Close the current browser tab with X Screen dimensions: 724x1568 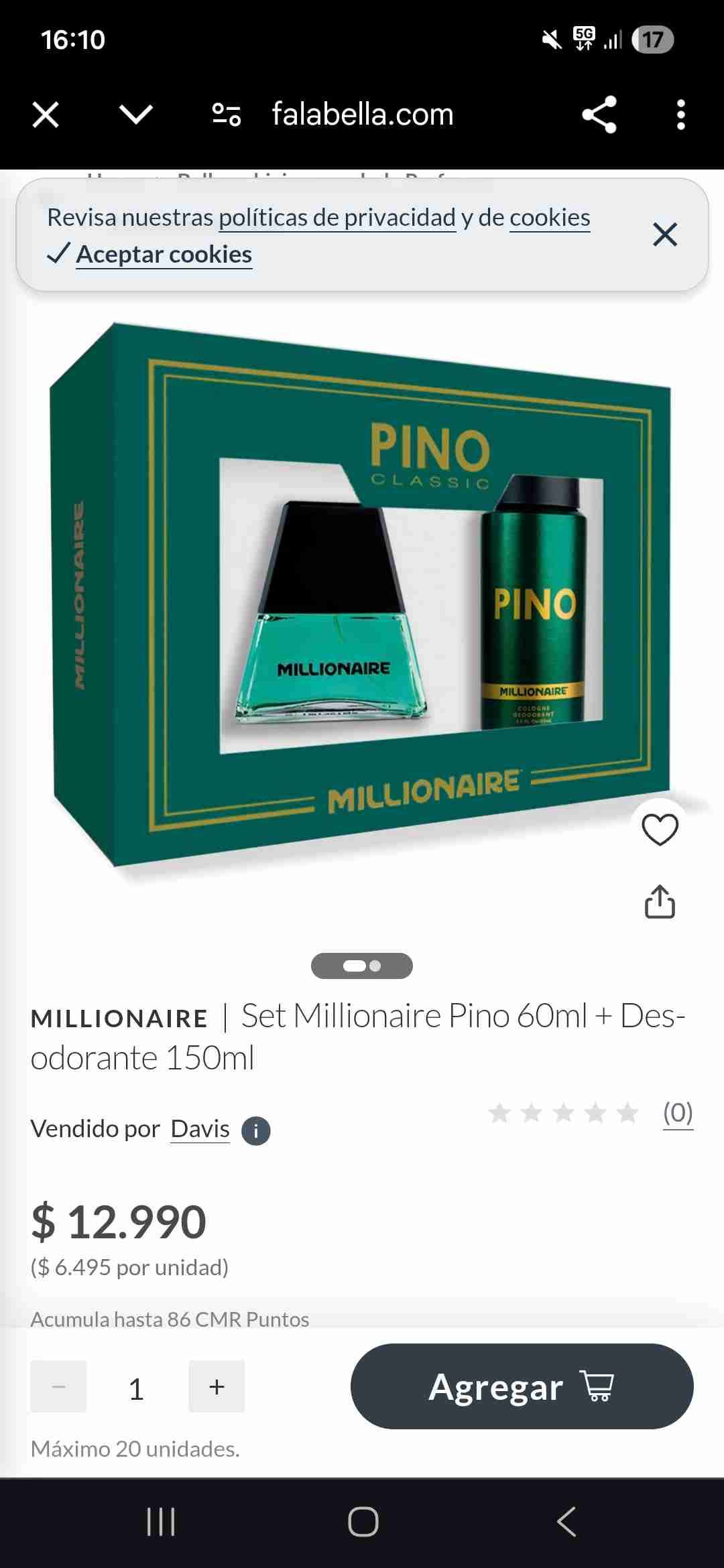[x=44, y=114]
